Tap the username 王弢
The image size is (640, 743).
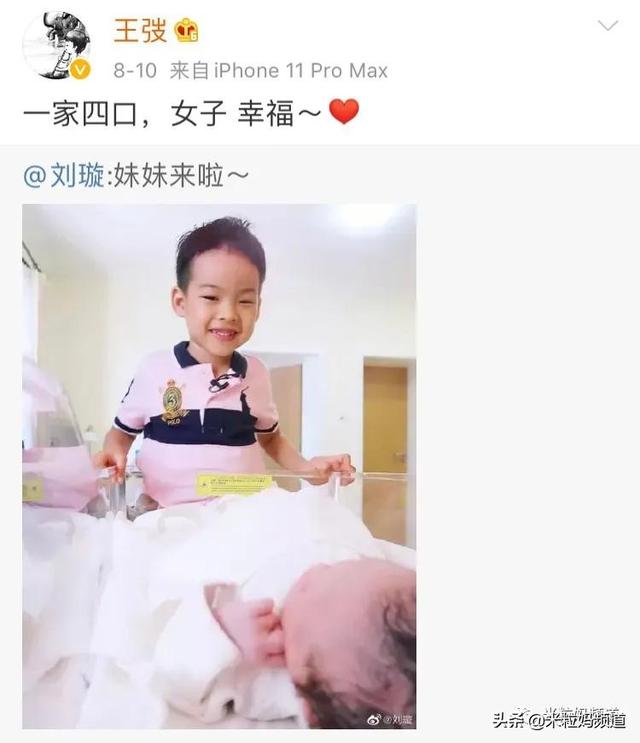click(x=140, y=30)
